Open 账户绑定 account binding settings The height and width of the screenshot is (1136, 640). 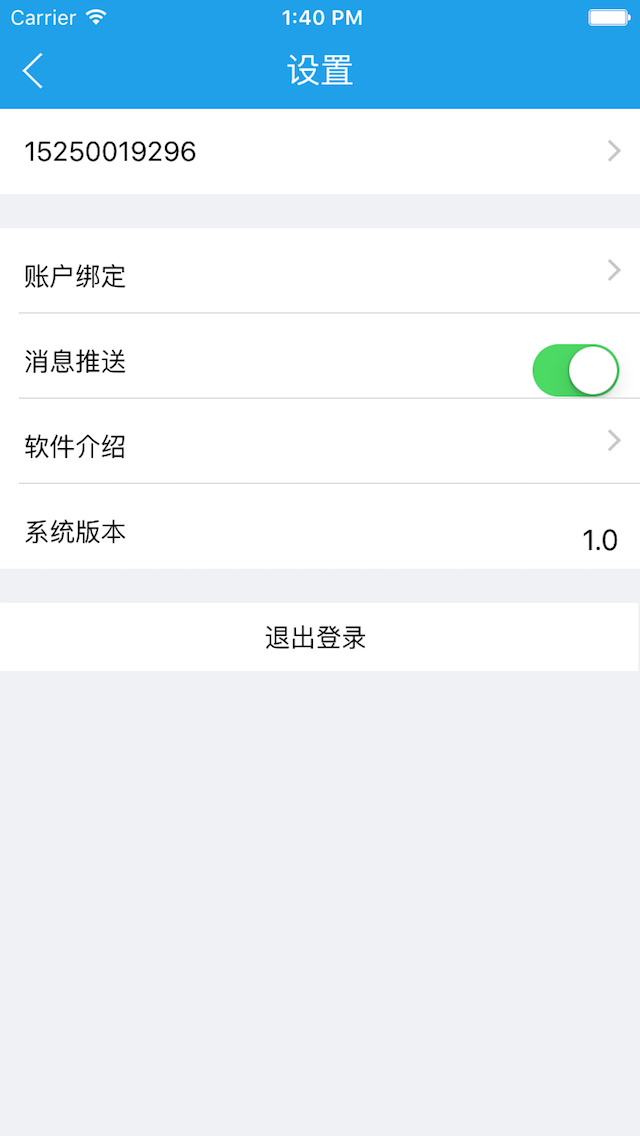pos(320,271)
